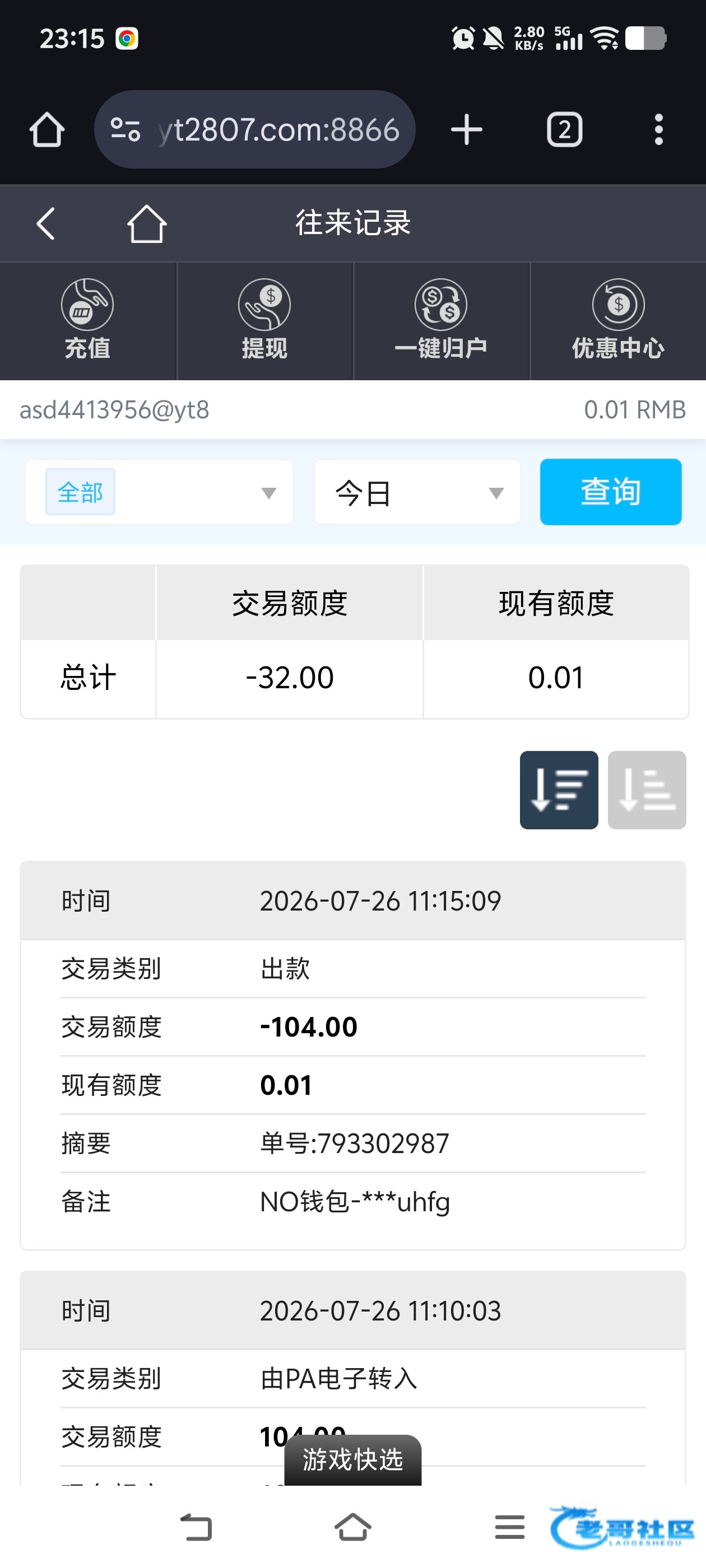Tap the 查询 query button
Image resolution: width=706 pixels, height=1568 pixels.
(610, 492)
